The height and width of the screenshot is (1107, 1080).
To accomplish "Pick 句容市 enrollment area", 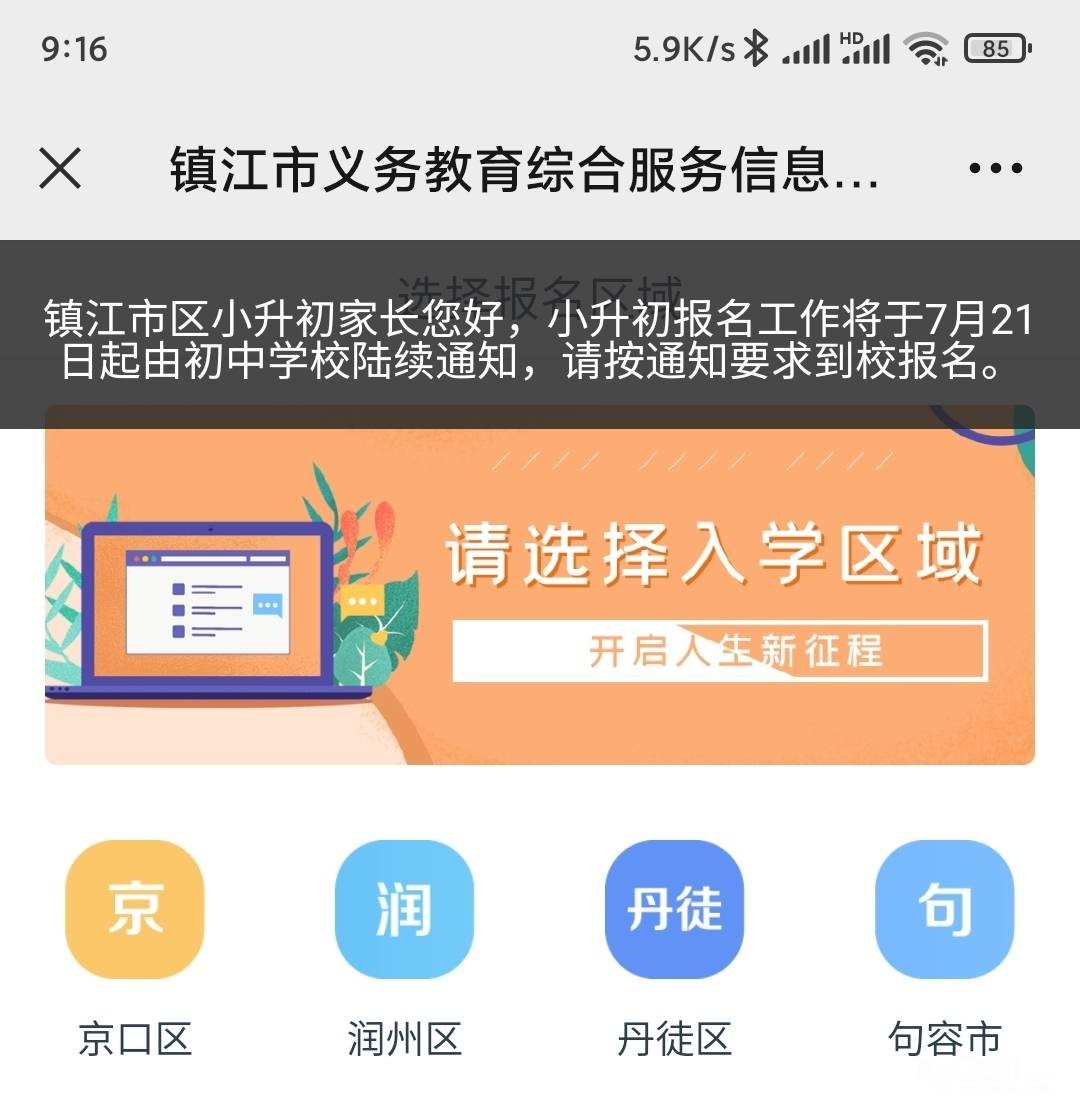I will (944, 909).
